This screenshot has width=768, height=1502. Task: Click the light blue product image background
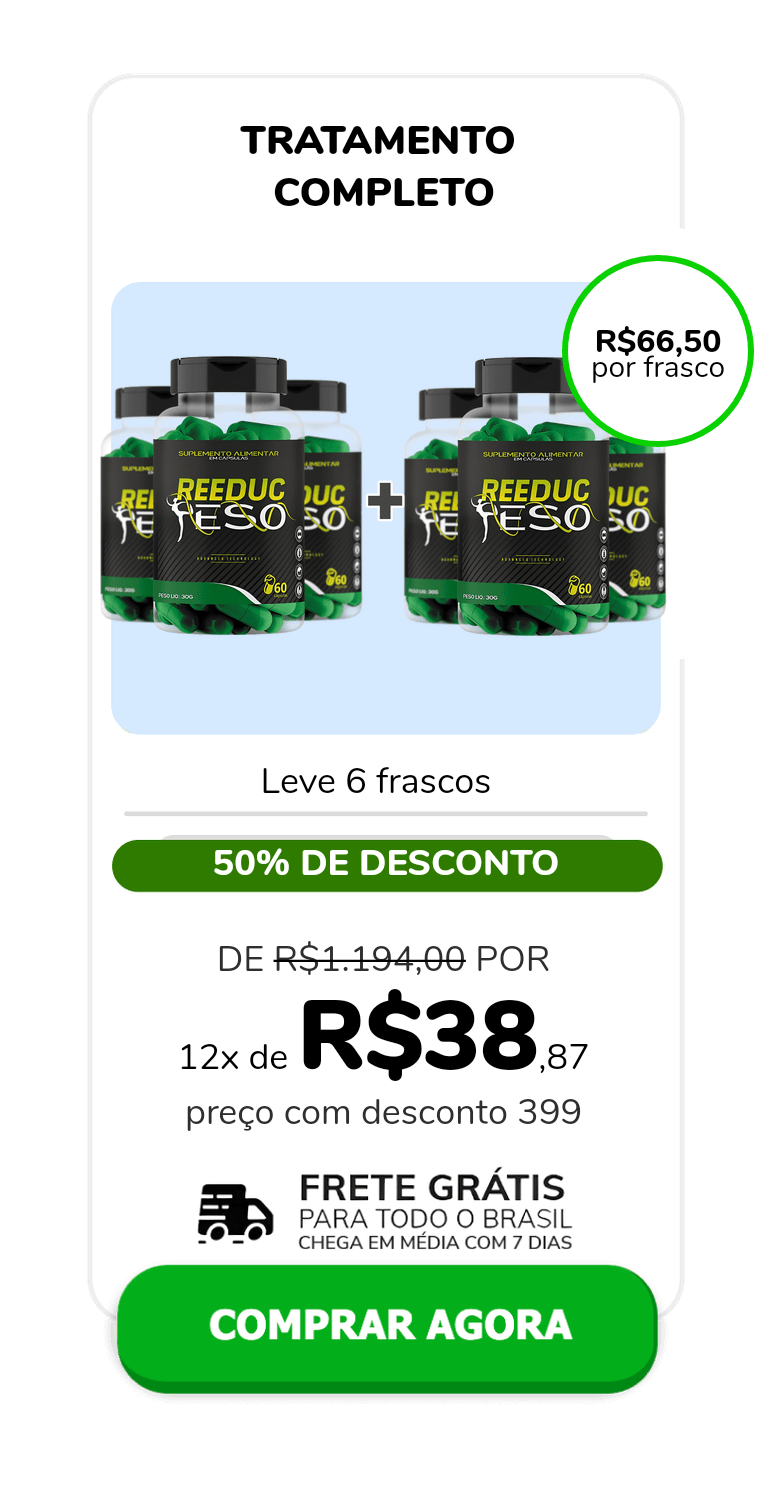[x=384, y=690]
